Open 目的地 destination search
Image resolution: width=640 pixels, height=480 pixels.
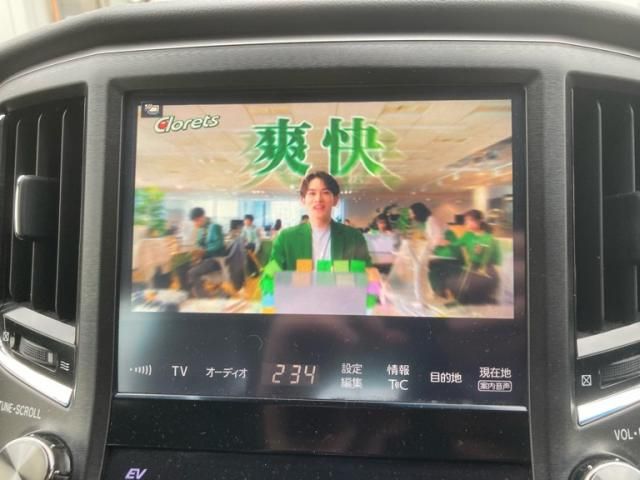tap(445, 378)
